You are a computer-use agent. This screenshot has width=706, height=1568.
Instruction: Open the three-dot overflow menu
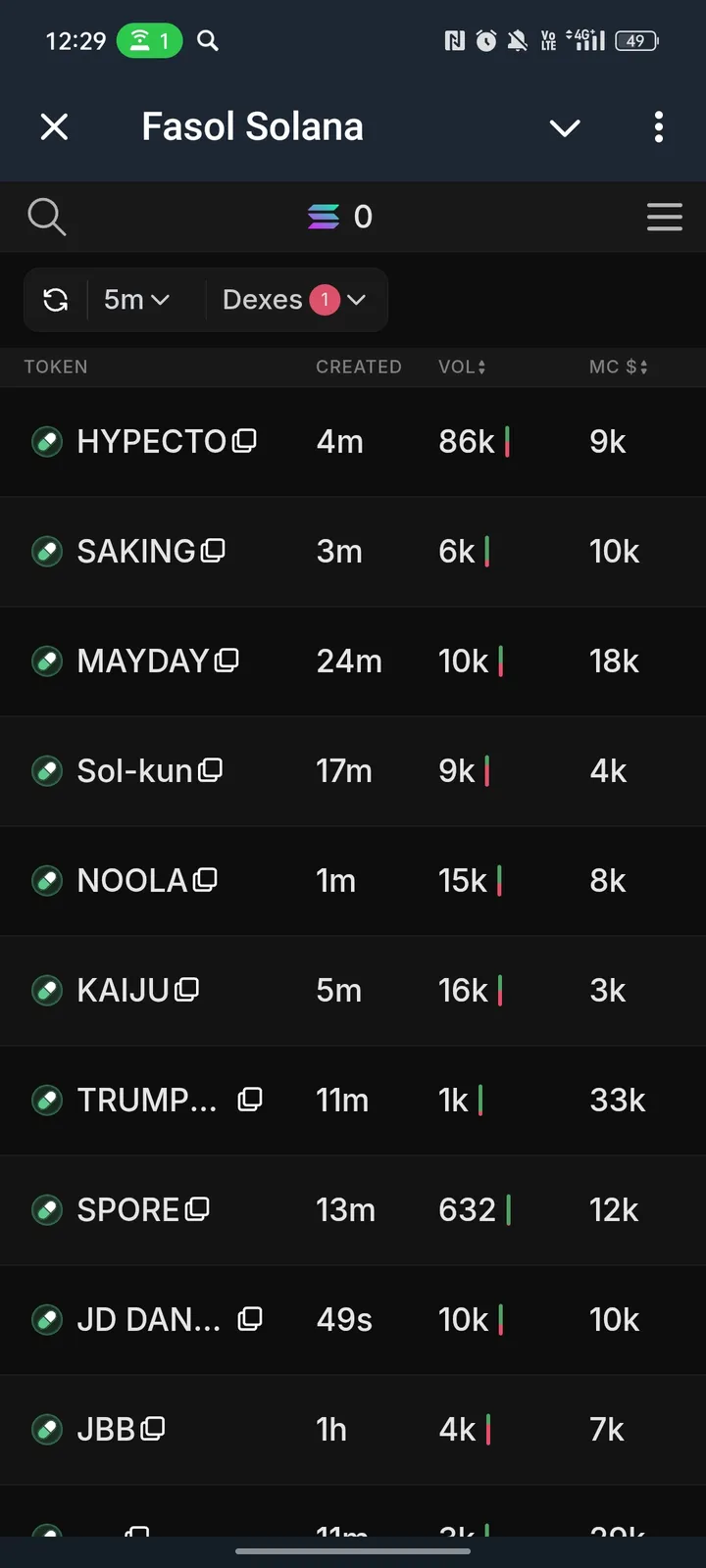point(658,126)
